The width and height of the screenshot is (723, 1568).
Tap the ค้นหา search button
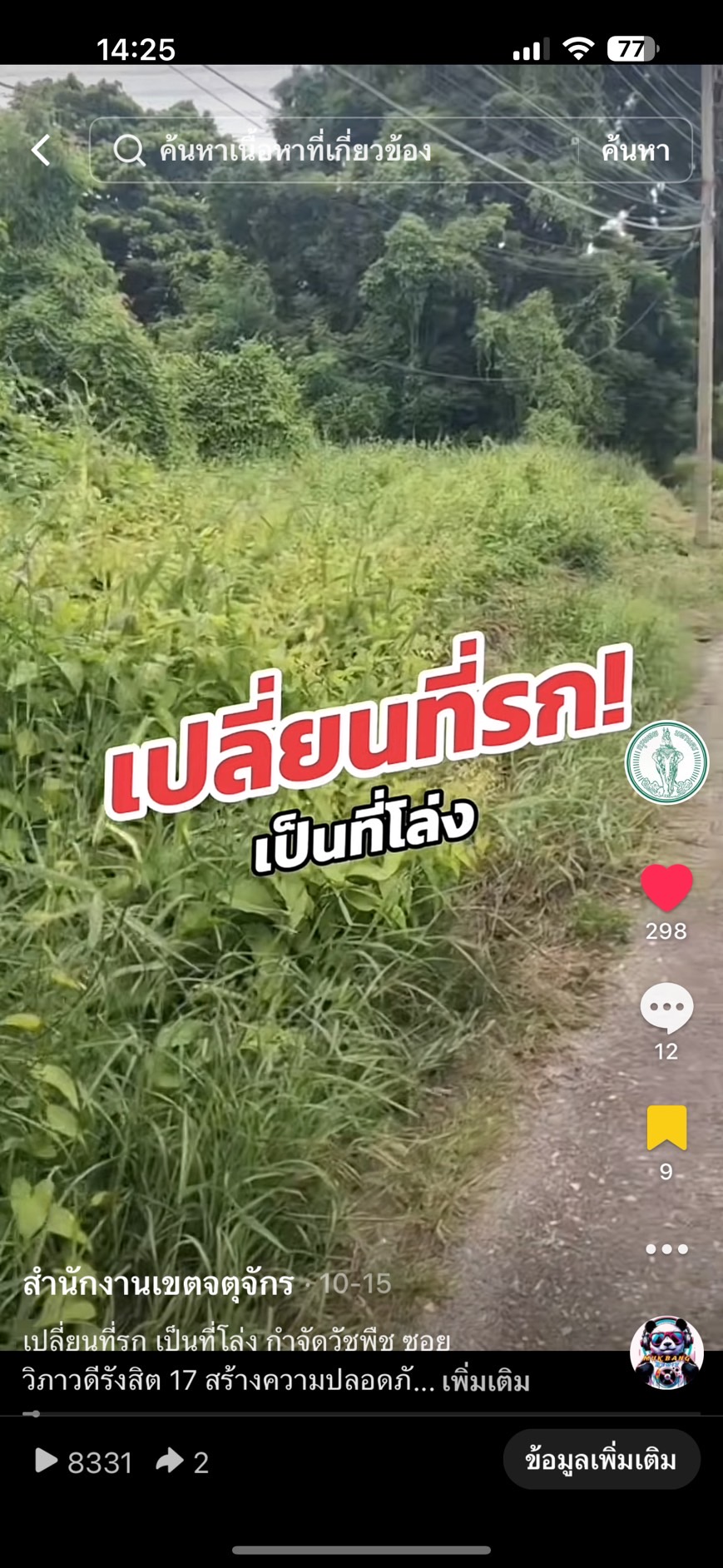pyautogui.click(x=635, y=151)
